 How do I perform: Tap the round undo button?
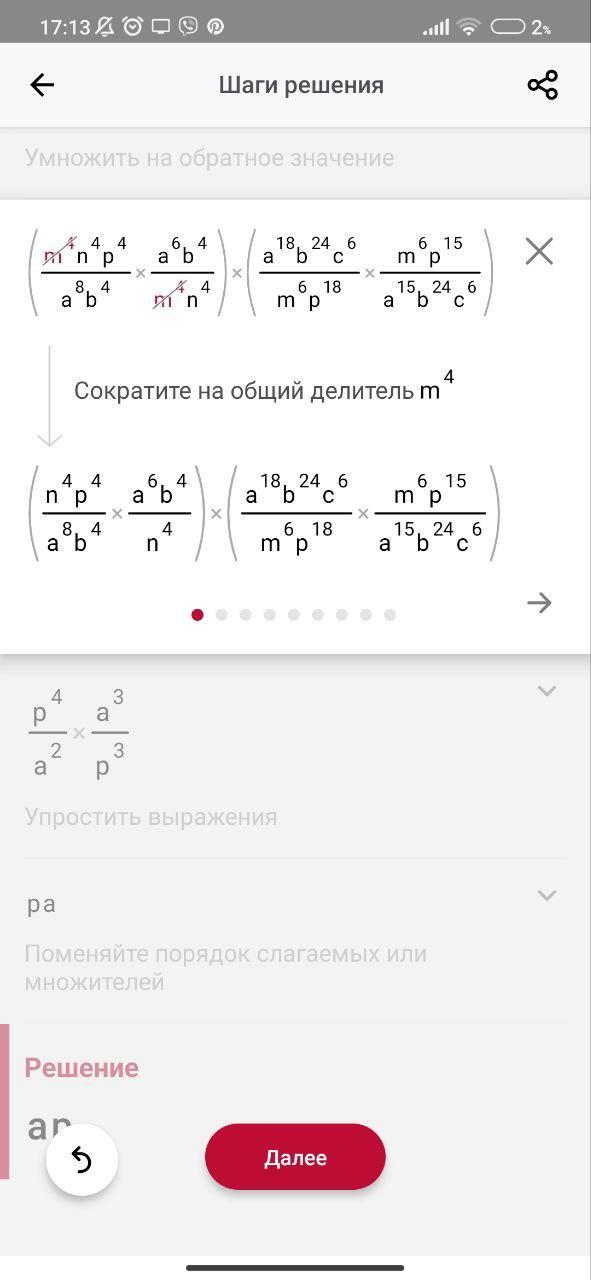[82, 1160]
